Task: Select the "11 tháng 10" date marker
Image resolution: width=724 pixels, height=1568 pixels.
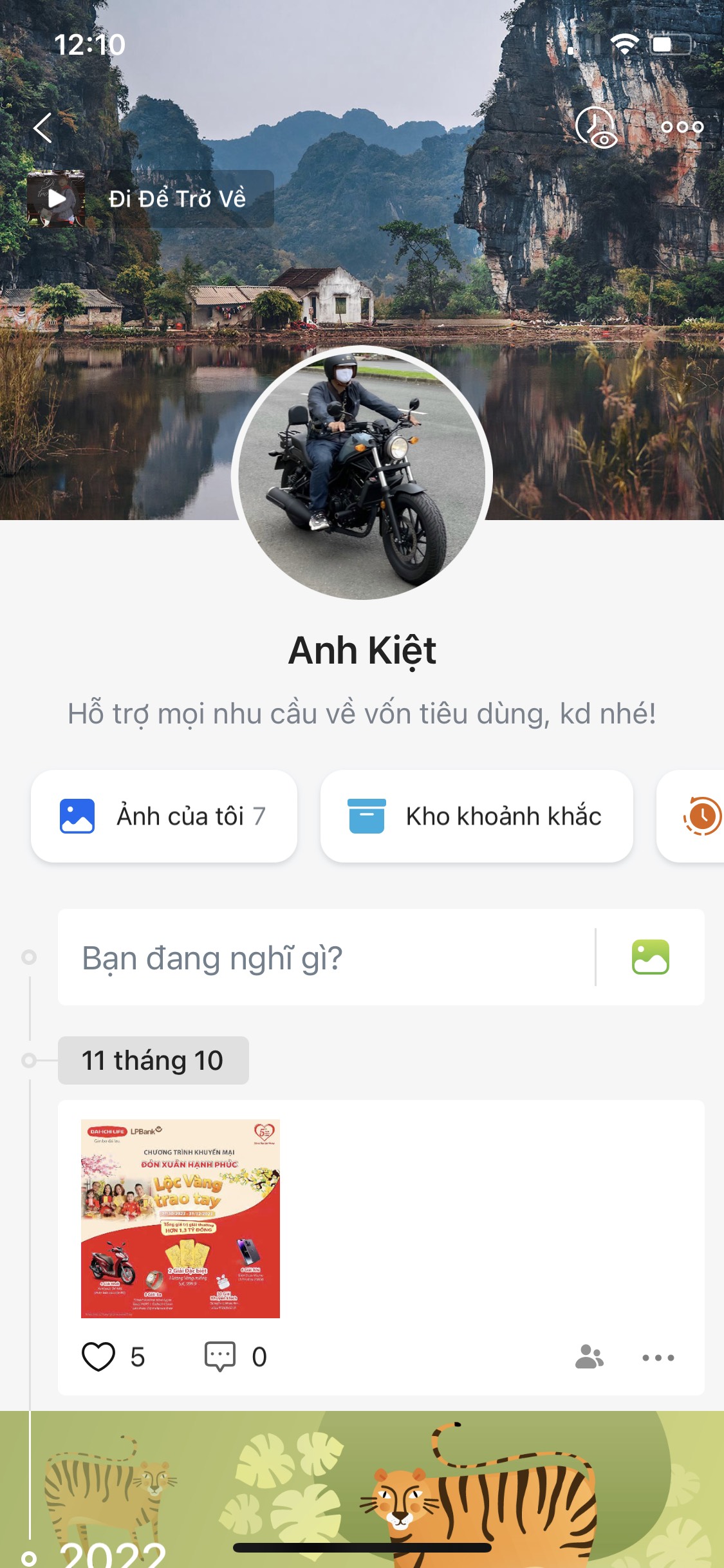Action: tap(153, 1061)
